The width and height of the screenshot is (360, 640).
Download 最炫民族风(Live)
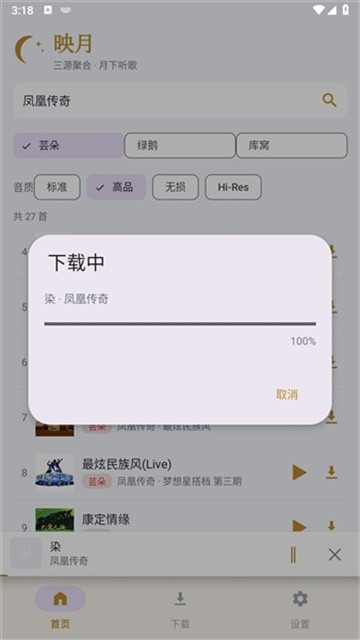(x=331, y=472)
